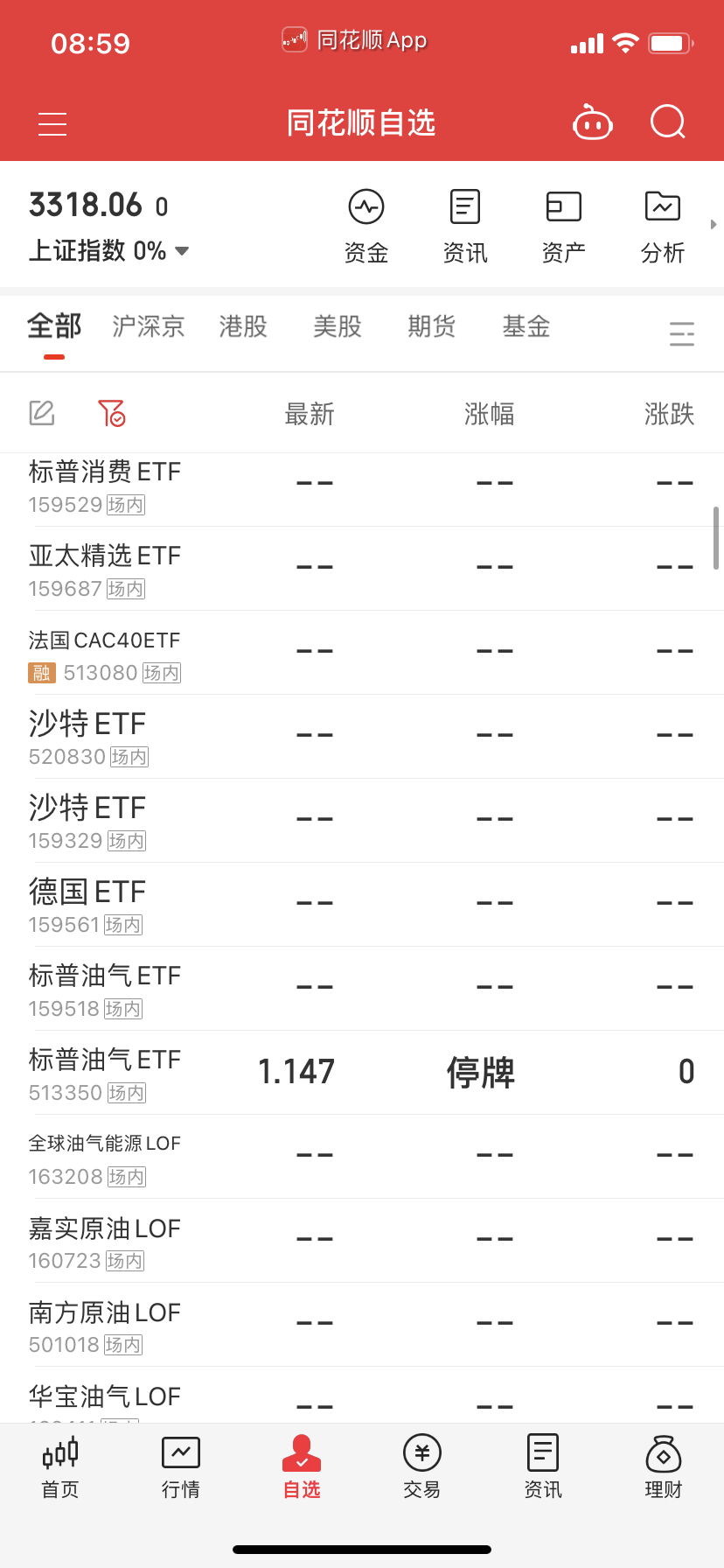This screenshot has width=724, height=1568.
Task: Open the hamburger menu
Action: tap(52, 123)
